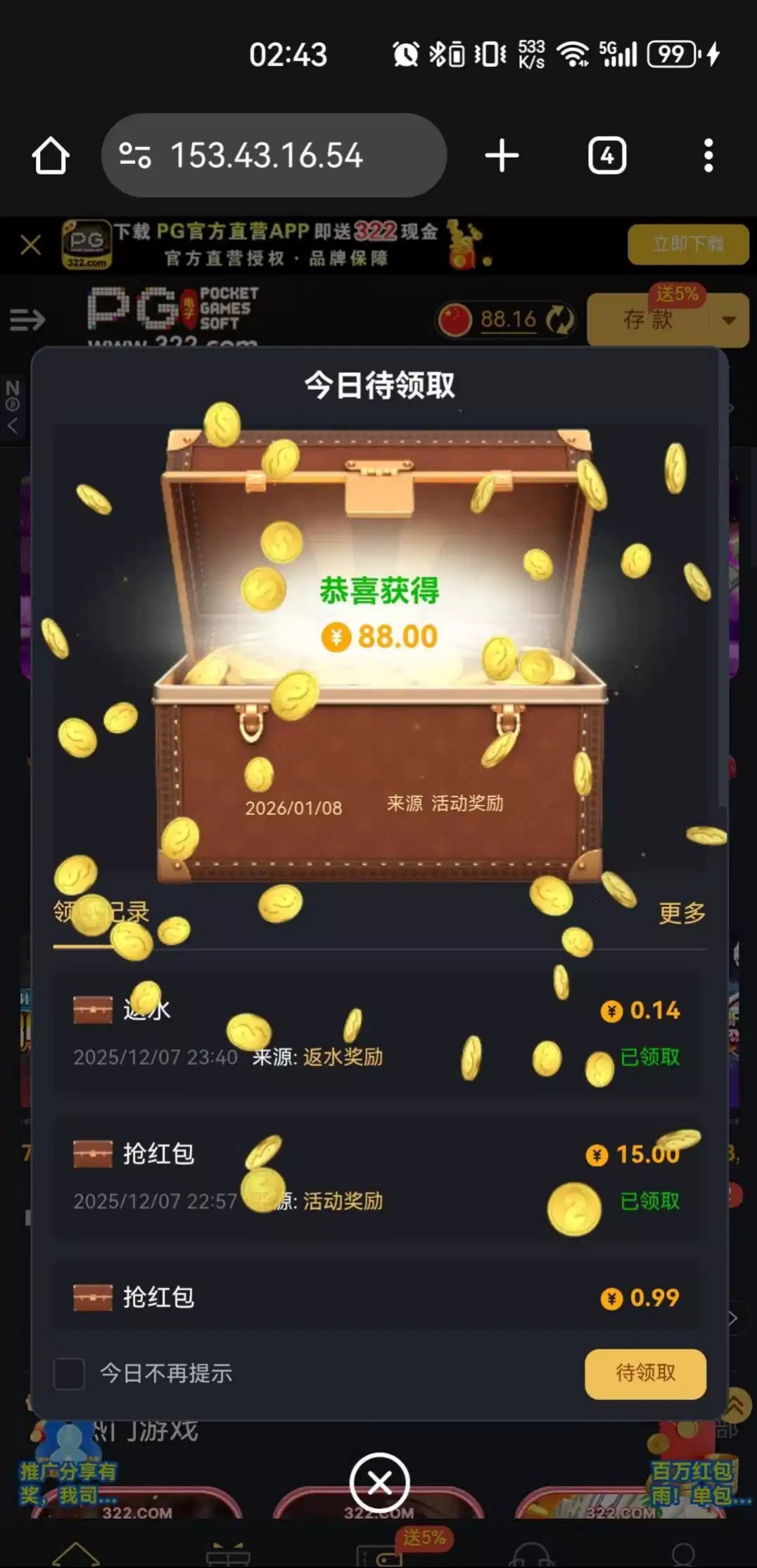Select the 领取记录 tab
The width and height of the screenshot is (757, 1568).
pyautogui.click(x=102, y=913)
